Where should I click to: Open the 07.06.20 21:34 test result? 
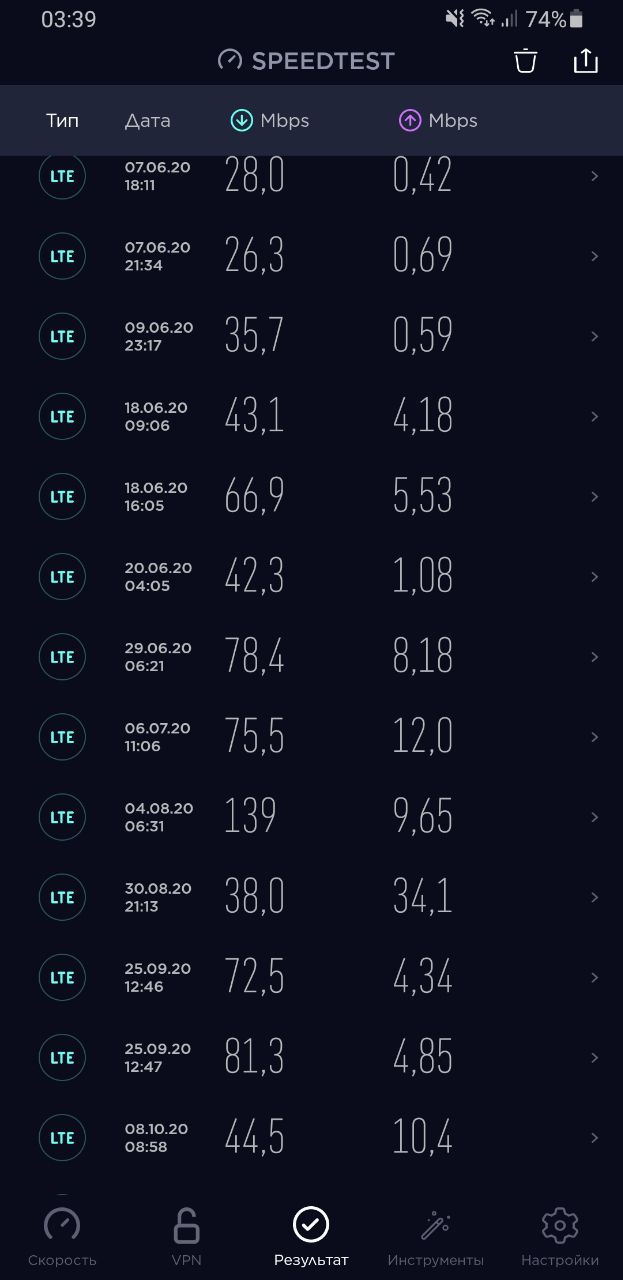(x=311, y=256)
